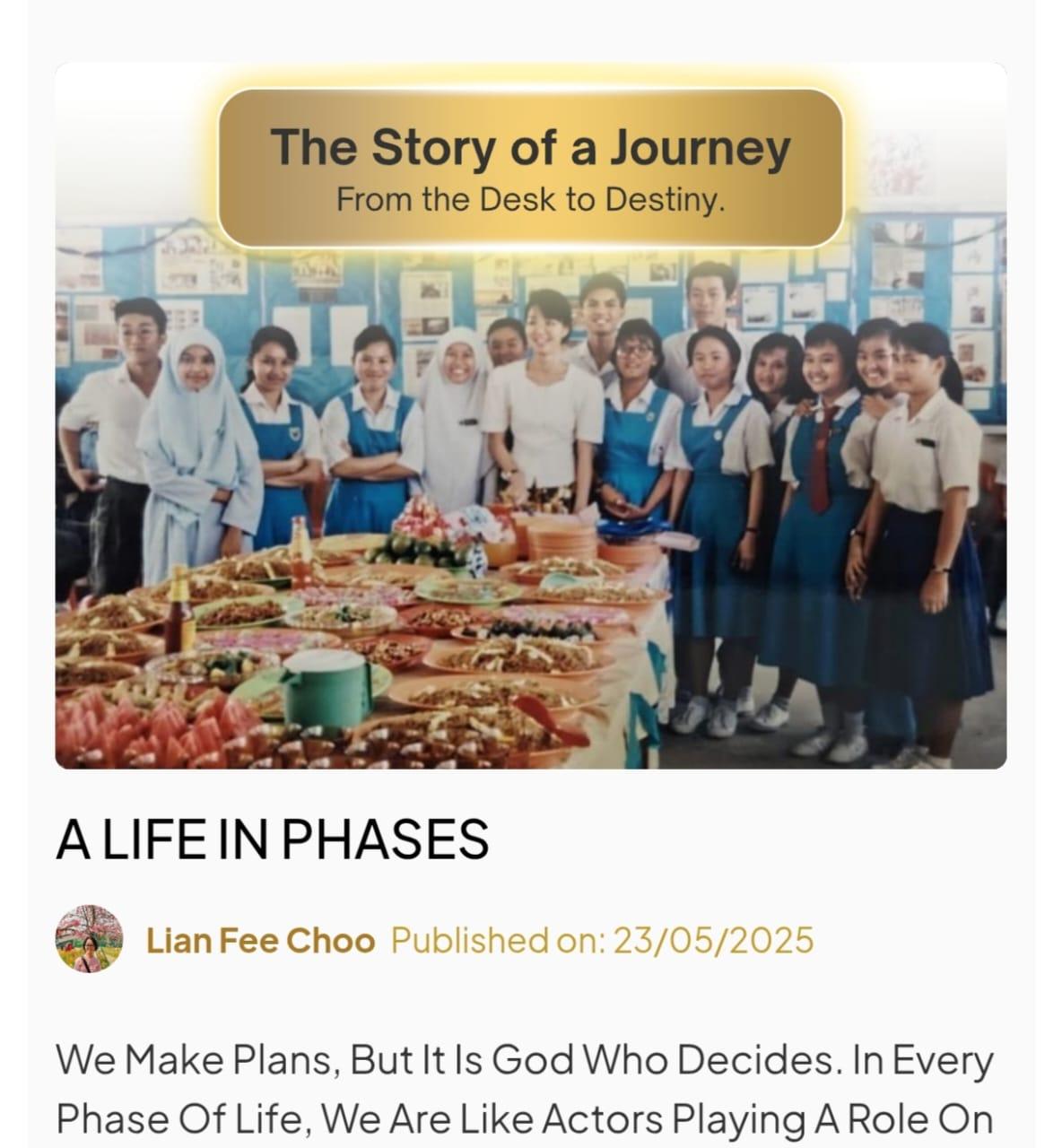Viewport: 1062px width, 1148px height.
Task: Open the article's header image
Action: 530,493
